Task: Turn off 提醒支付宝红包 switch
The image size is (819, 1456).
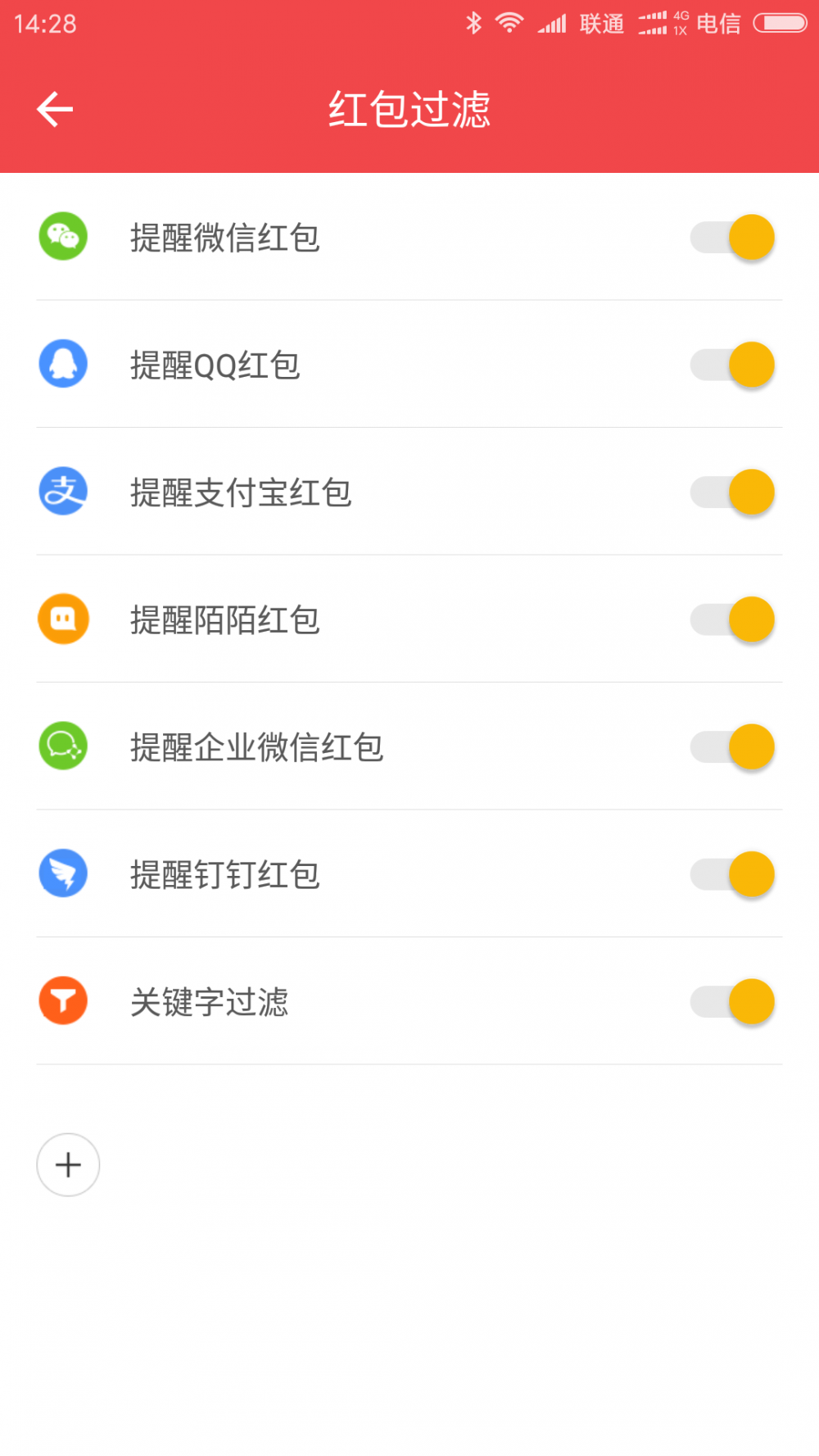Action: tap(732, 492)
